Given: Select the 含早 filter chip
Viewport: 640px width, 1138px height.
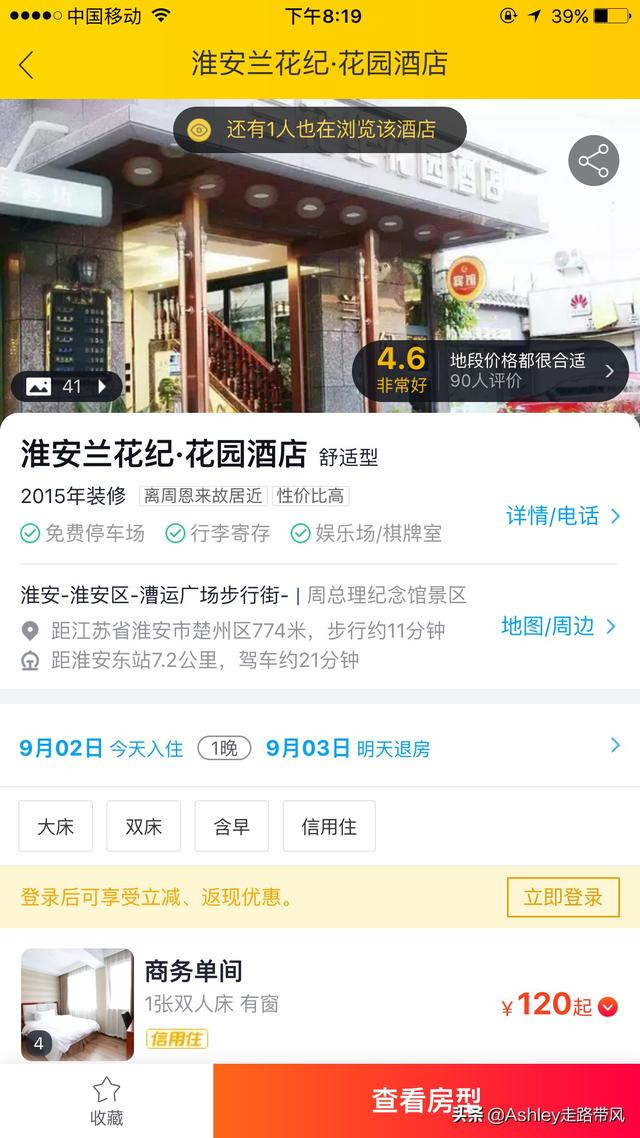Looking at the screenshot, I should (231, 826).
